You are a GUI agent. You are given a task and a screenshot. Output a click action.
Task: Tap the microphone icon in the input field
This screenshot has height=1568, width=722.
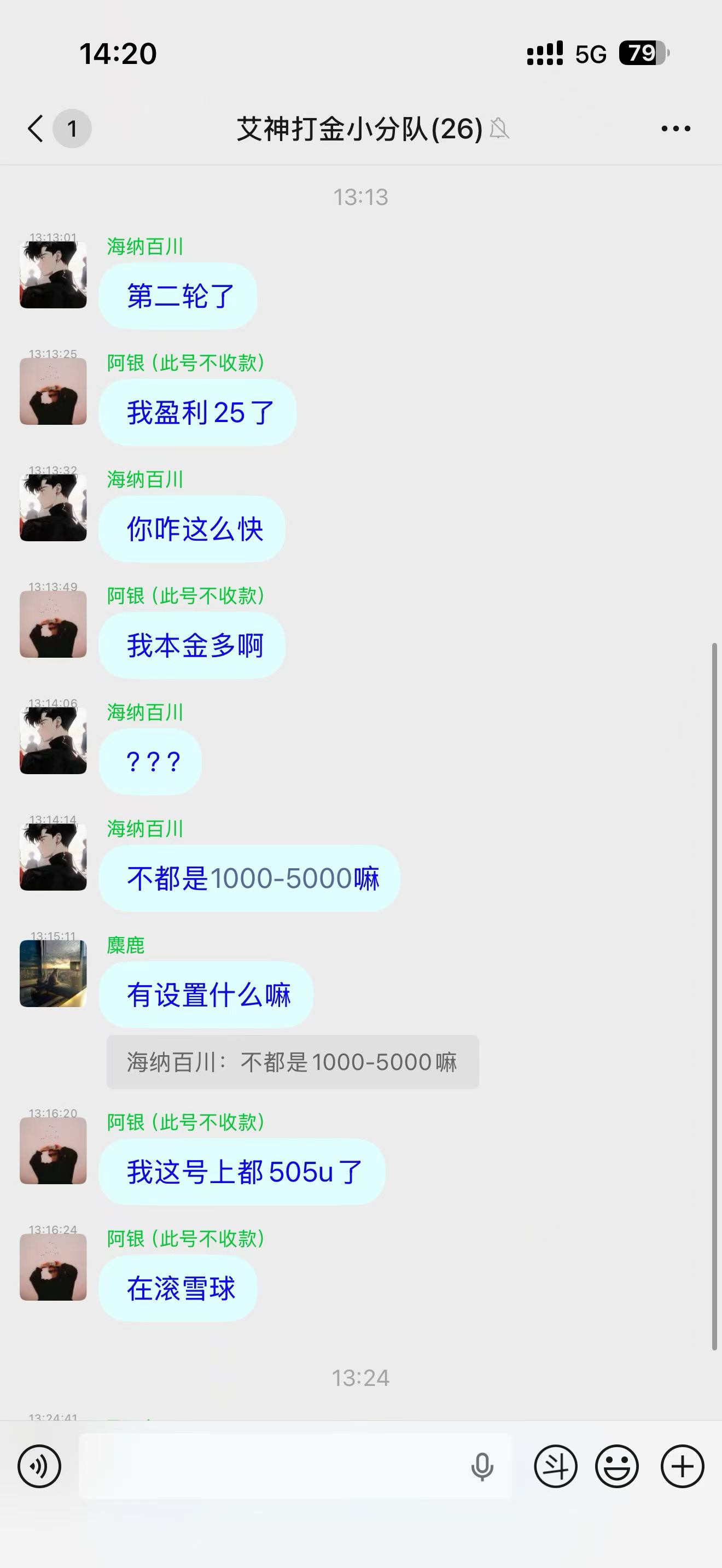[x=482, y=1466]
